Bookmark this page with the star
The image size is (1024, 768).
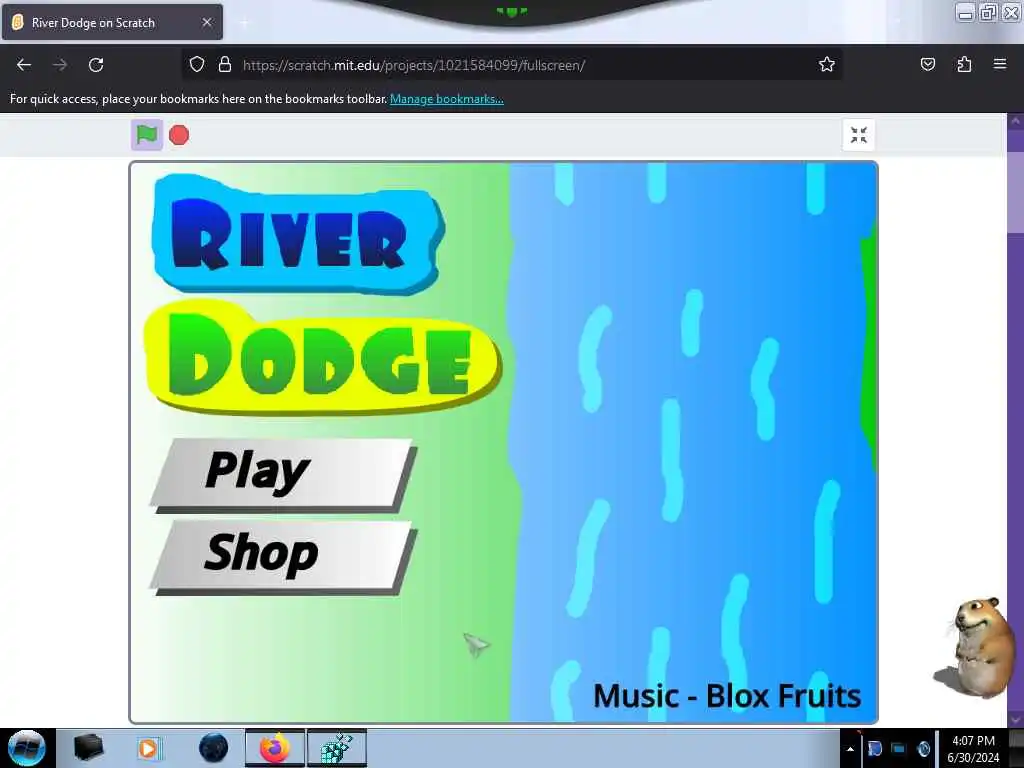point(827,65)
